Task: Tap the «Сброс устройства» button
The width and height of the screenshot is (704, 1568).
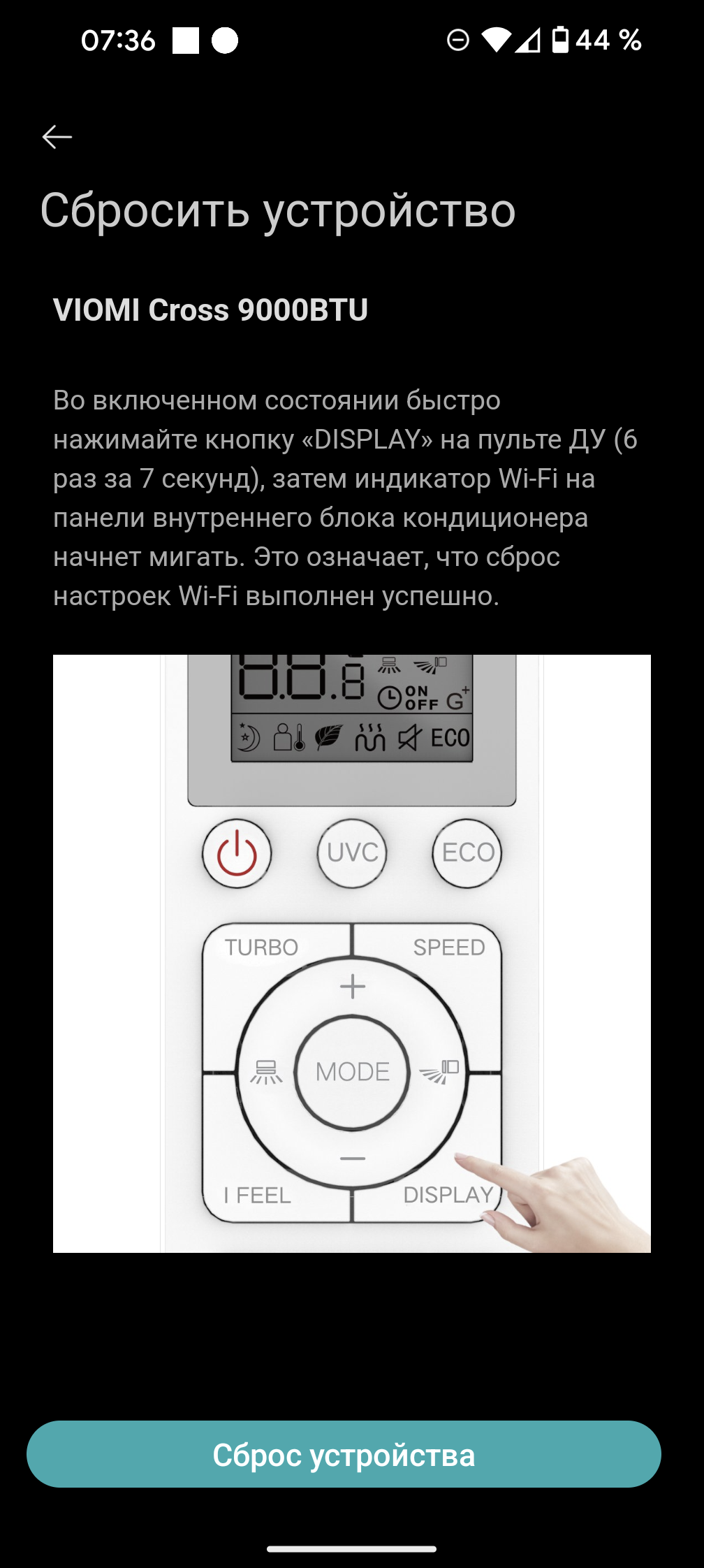Action: click(344, 1454)
